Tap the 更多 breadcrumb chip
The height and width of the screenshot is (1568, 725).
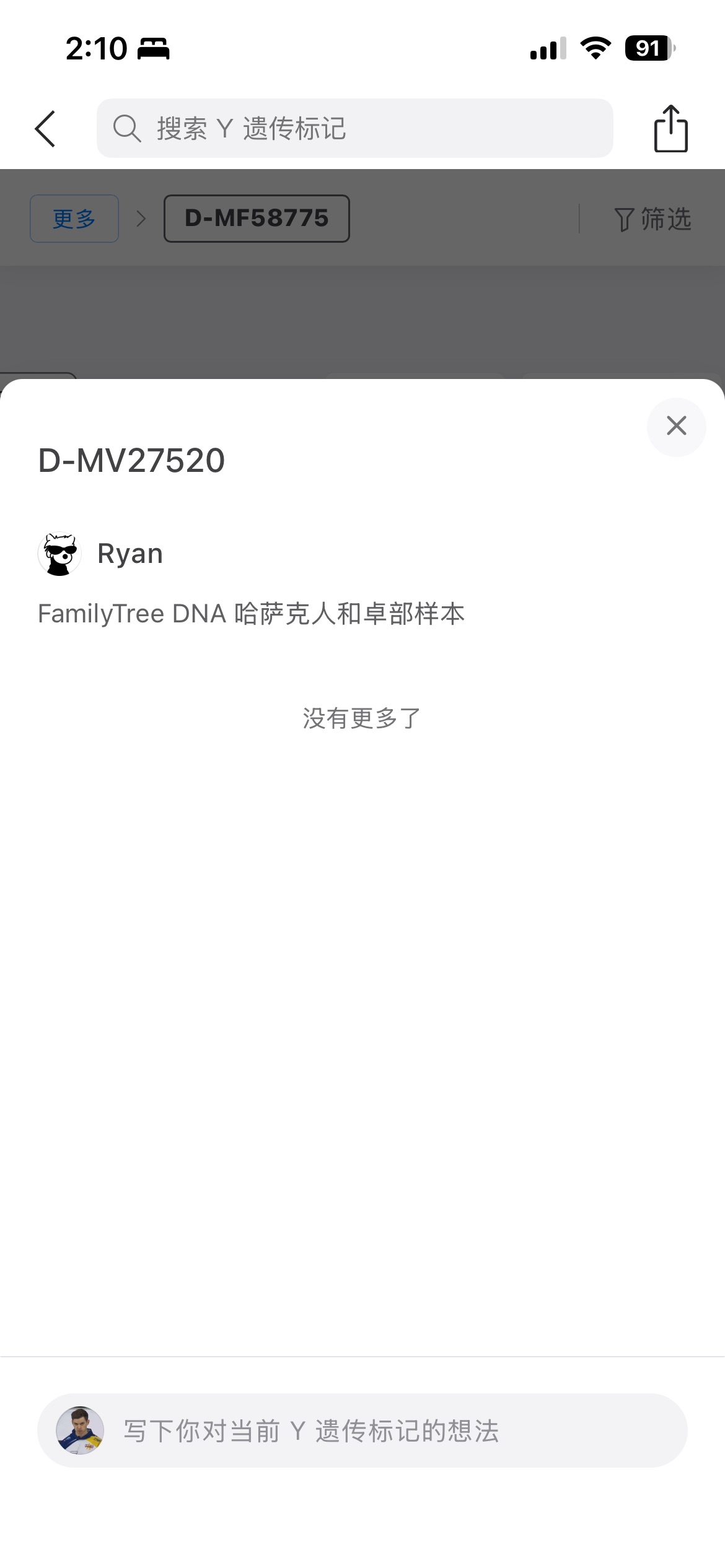[x=74, y=219]
